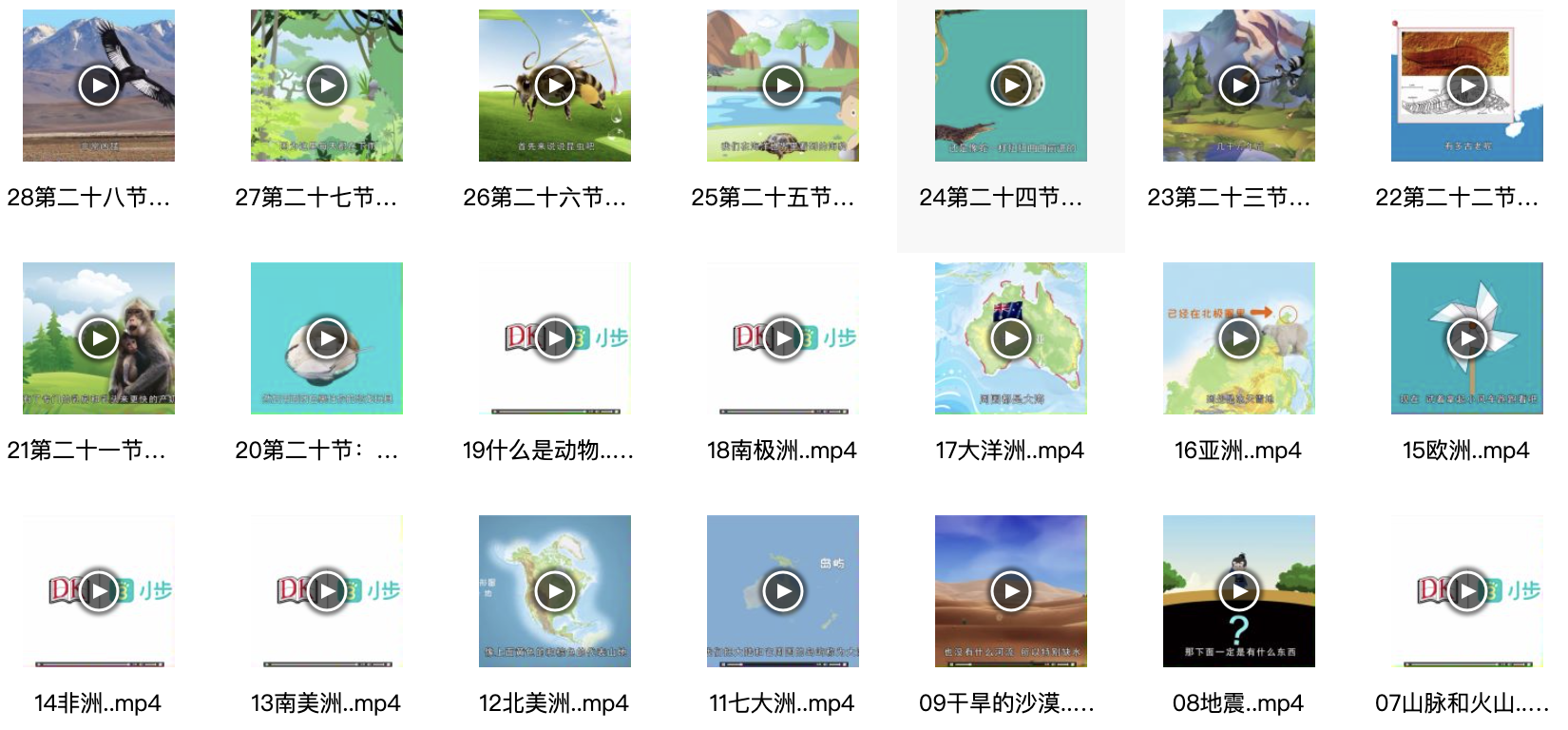Play 11七大洲.mp4
This screenshot has width=1568, height=730.
pyautogui.click(x=783, y=591)
